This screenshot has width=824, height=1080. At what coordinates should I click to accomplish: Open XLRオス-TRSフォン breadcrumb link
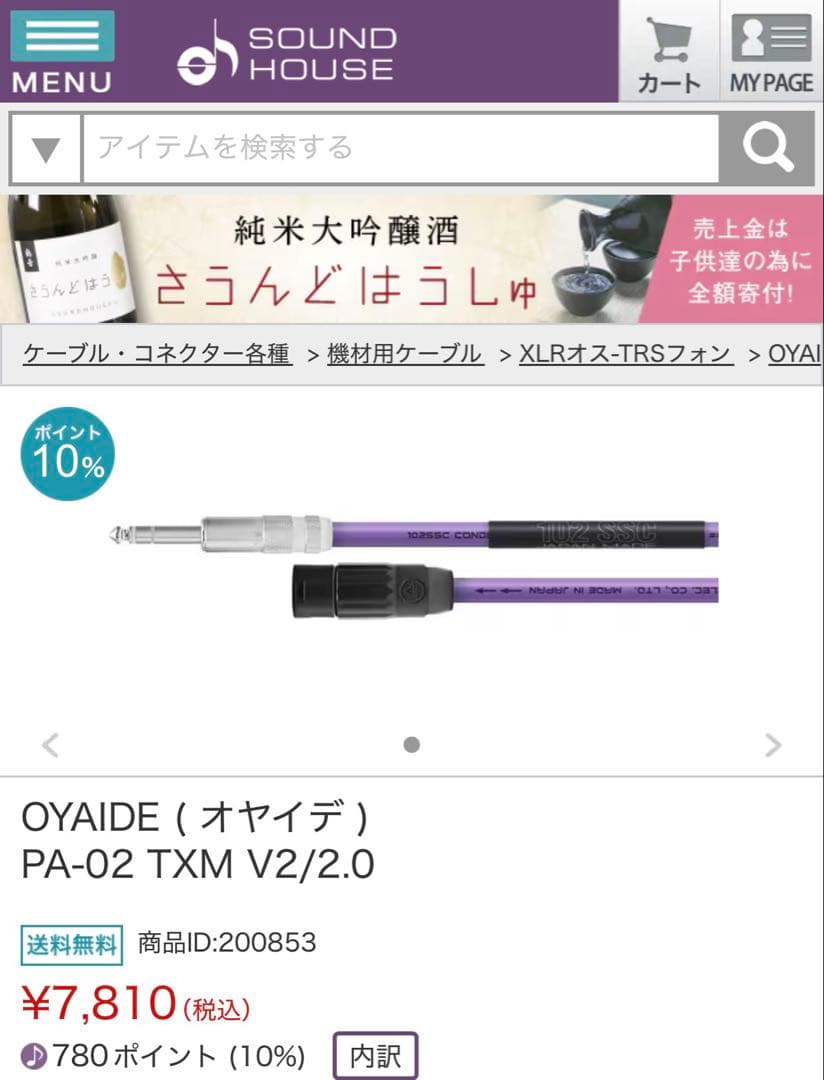[626, 354]
